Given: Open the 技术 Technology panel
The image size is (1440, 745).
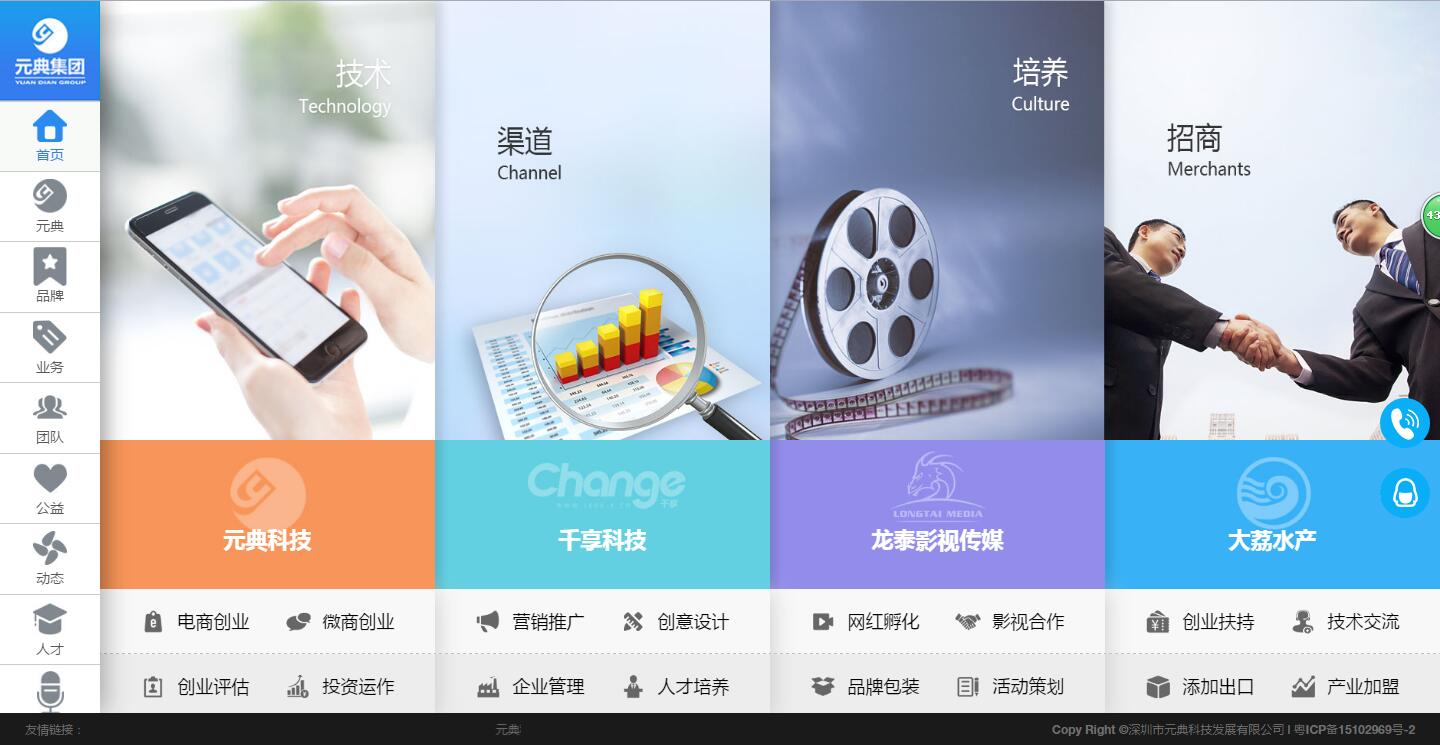Looking at the screenshot, I should coord(267,220).
